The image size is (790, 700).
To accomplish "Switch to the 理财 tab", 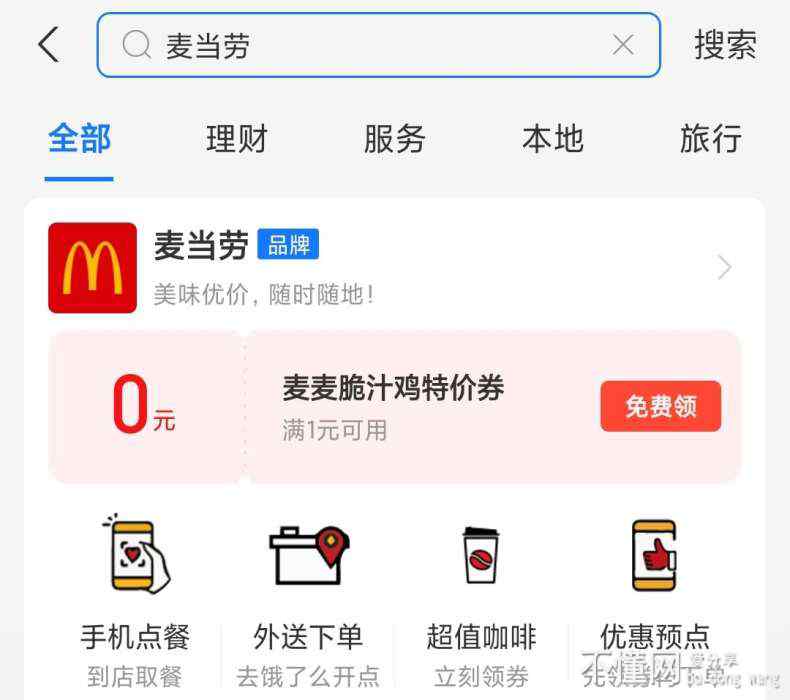I will click(237, 139).
